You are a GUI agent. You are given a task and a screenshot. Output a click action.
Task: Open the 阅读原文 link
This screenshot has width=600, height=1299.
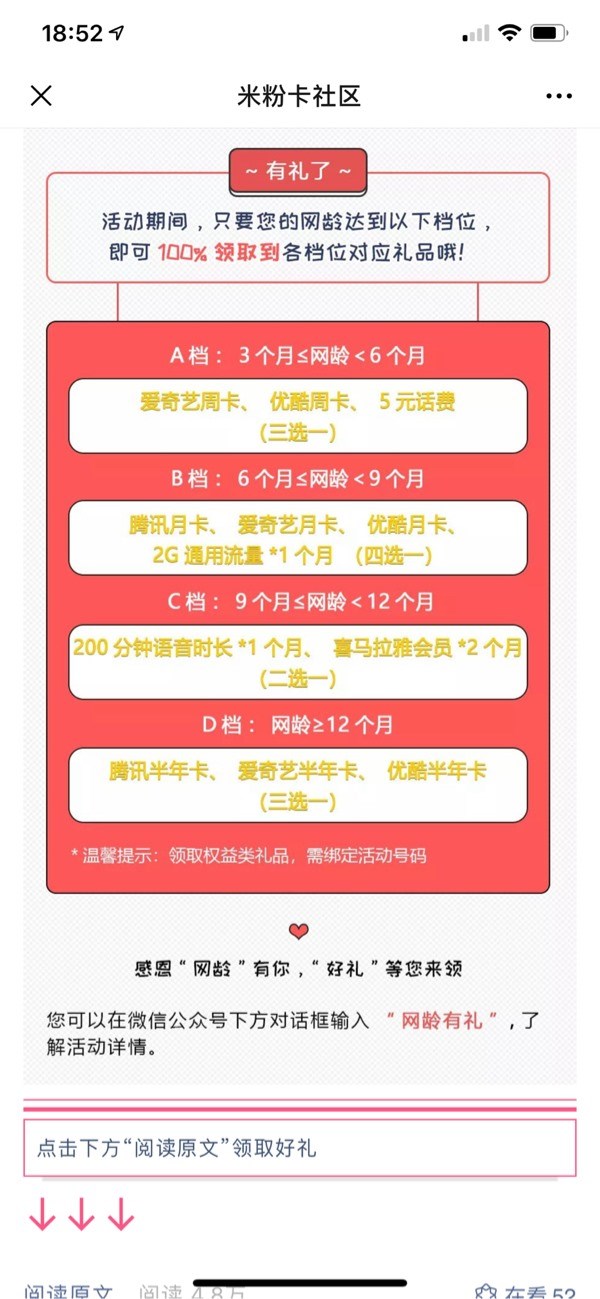pyautogui.click(x=68, y=1289)
